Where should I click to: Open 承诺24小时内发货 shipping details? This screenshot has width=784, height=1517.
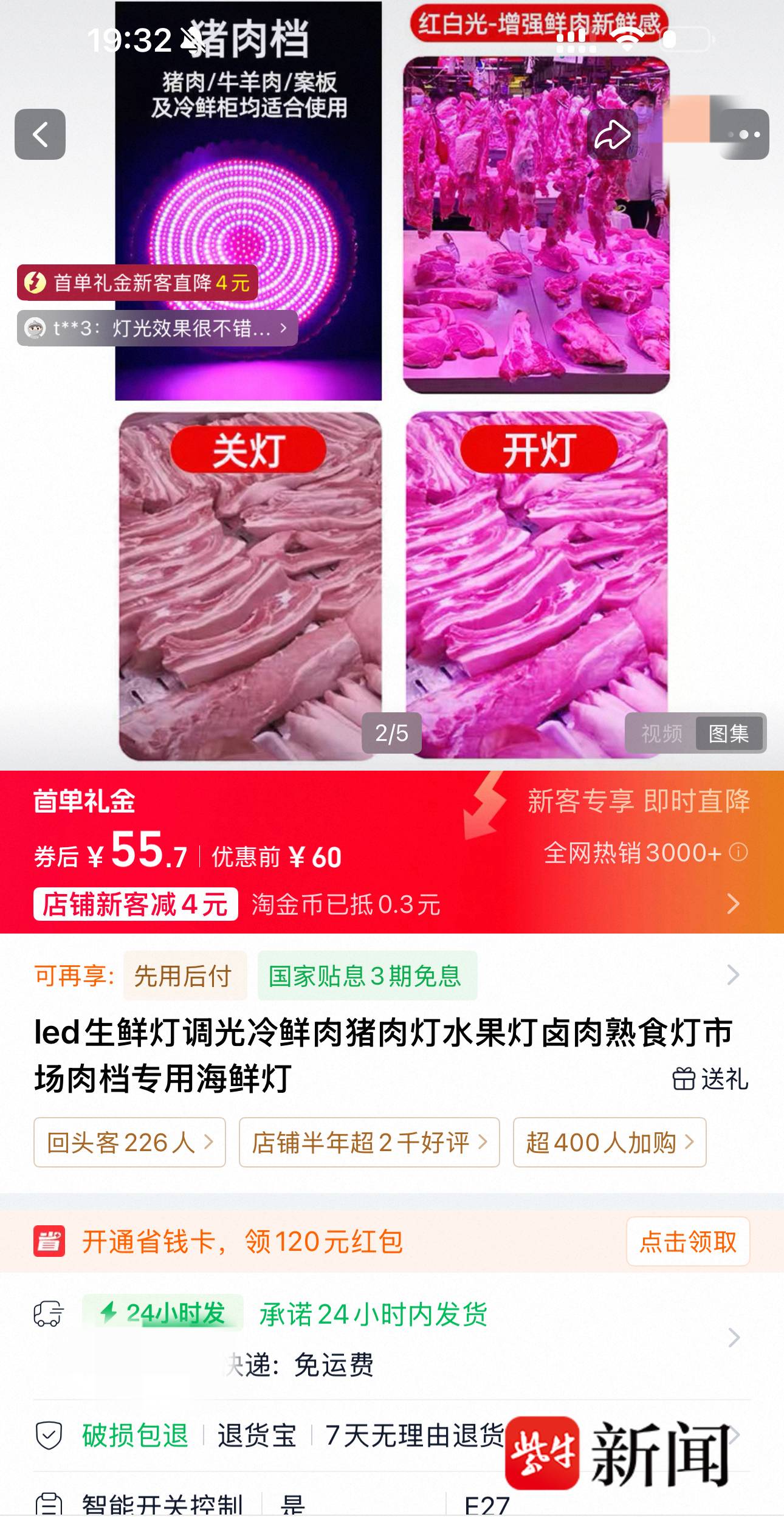pyautogui.click(x=373, y=1315)
